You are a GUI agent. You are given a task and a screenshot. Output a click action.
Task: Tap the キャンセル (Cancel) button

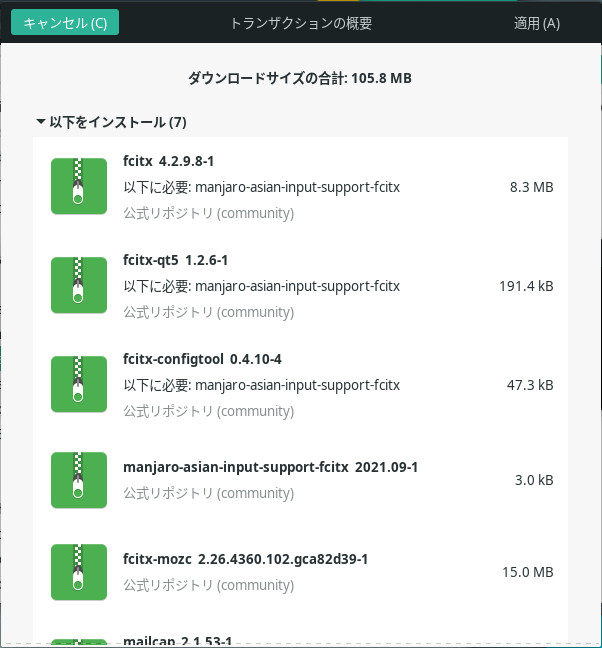(65, 22)
